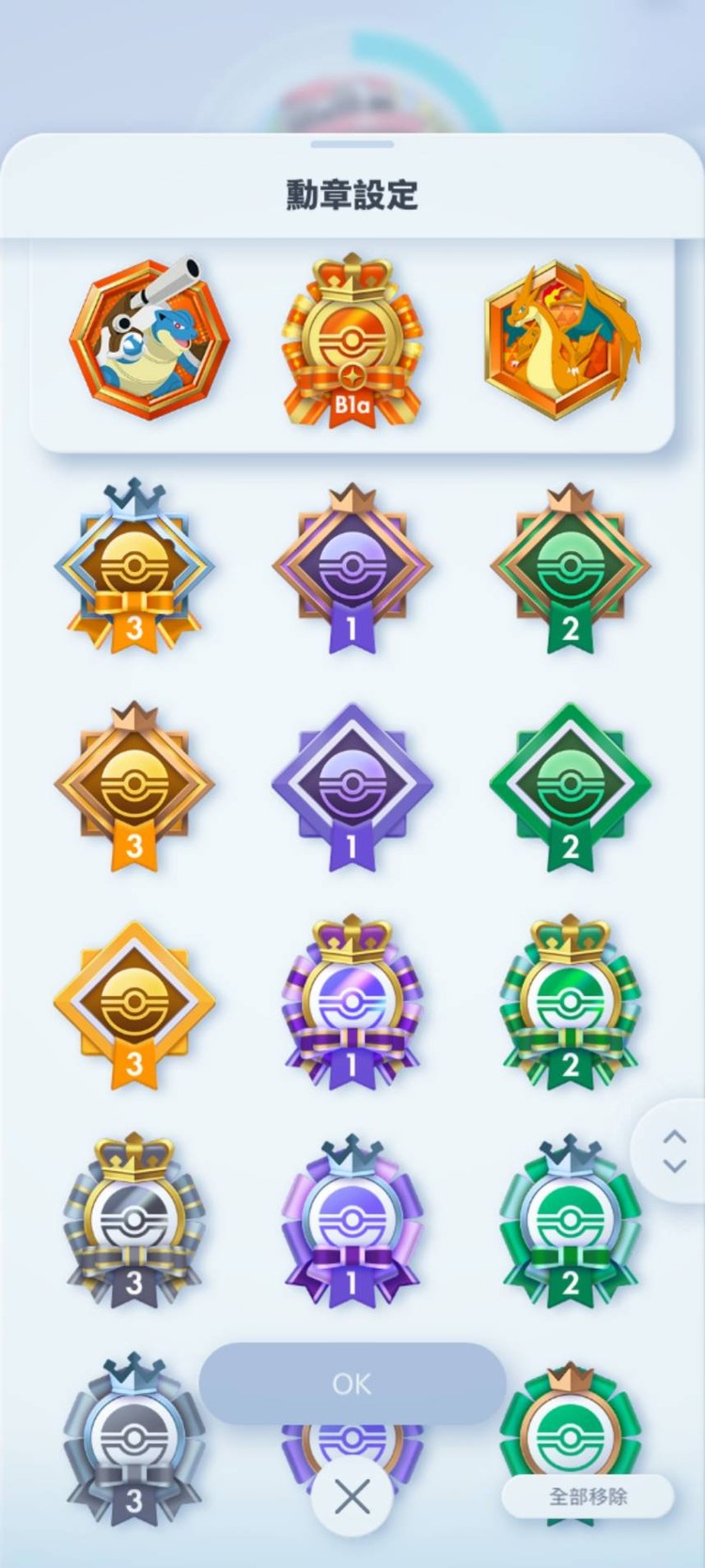Screen dimensions: 705x1568
Task: Select plain gold diamond badge 3
Action: coord(134,1006)
